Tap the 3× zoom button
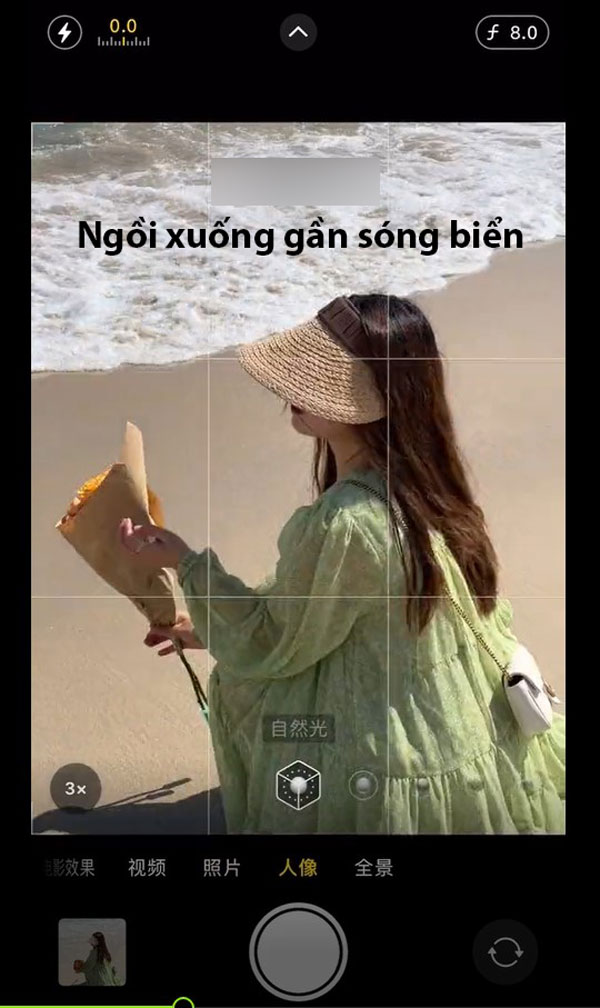The height and width of the screenshot is (1008, 600). [76, 788]
